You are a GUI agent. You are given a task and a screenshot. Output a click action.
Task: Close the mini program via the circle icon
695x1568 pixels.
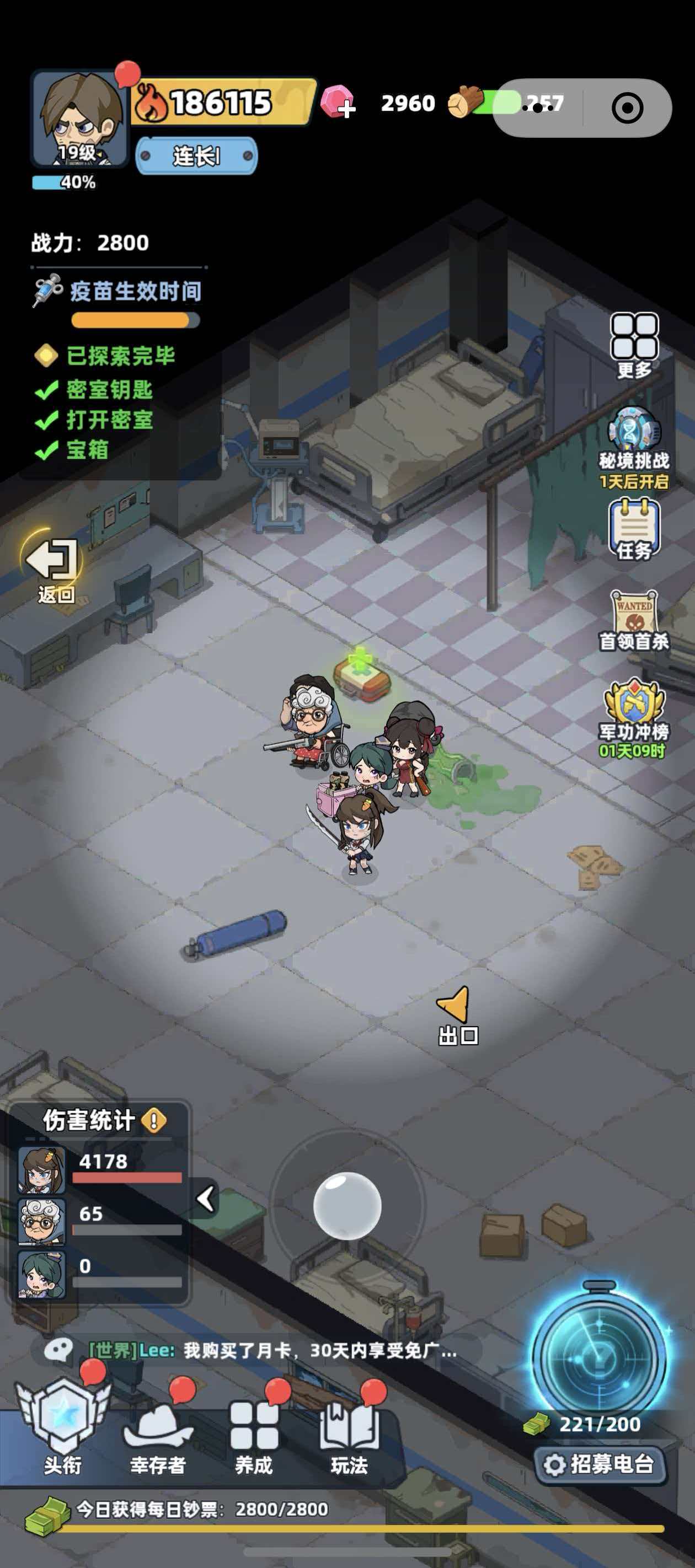627,108
